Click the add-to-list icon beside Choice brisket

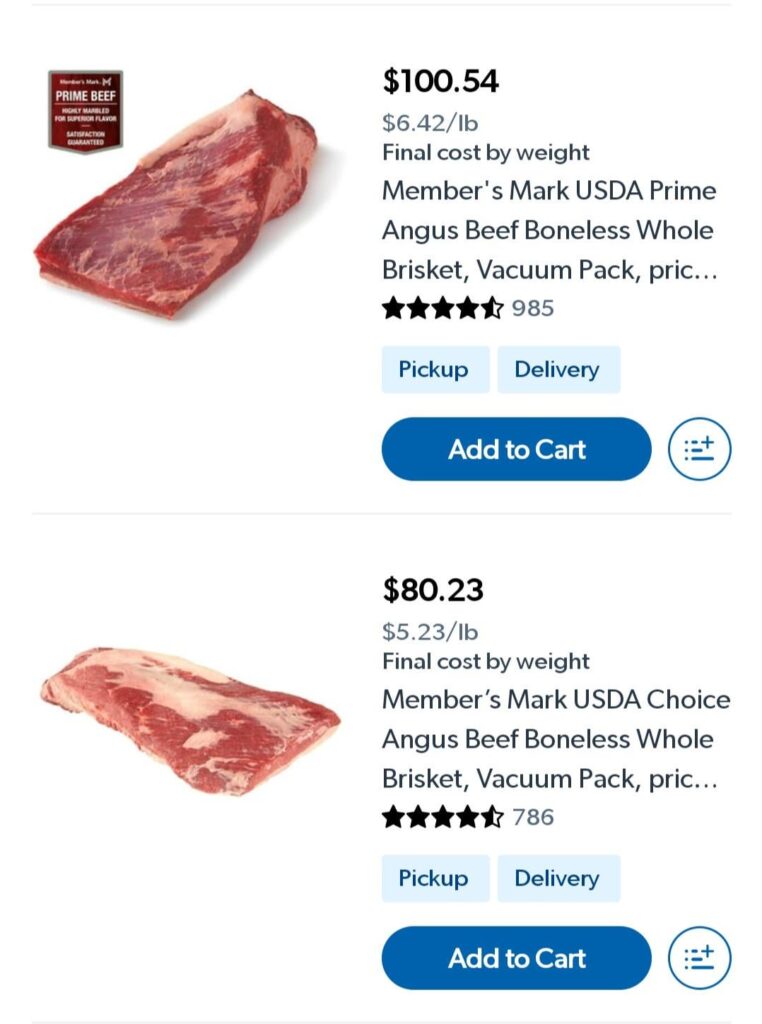(x=700, y=957)
